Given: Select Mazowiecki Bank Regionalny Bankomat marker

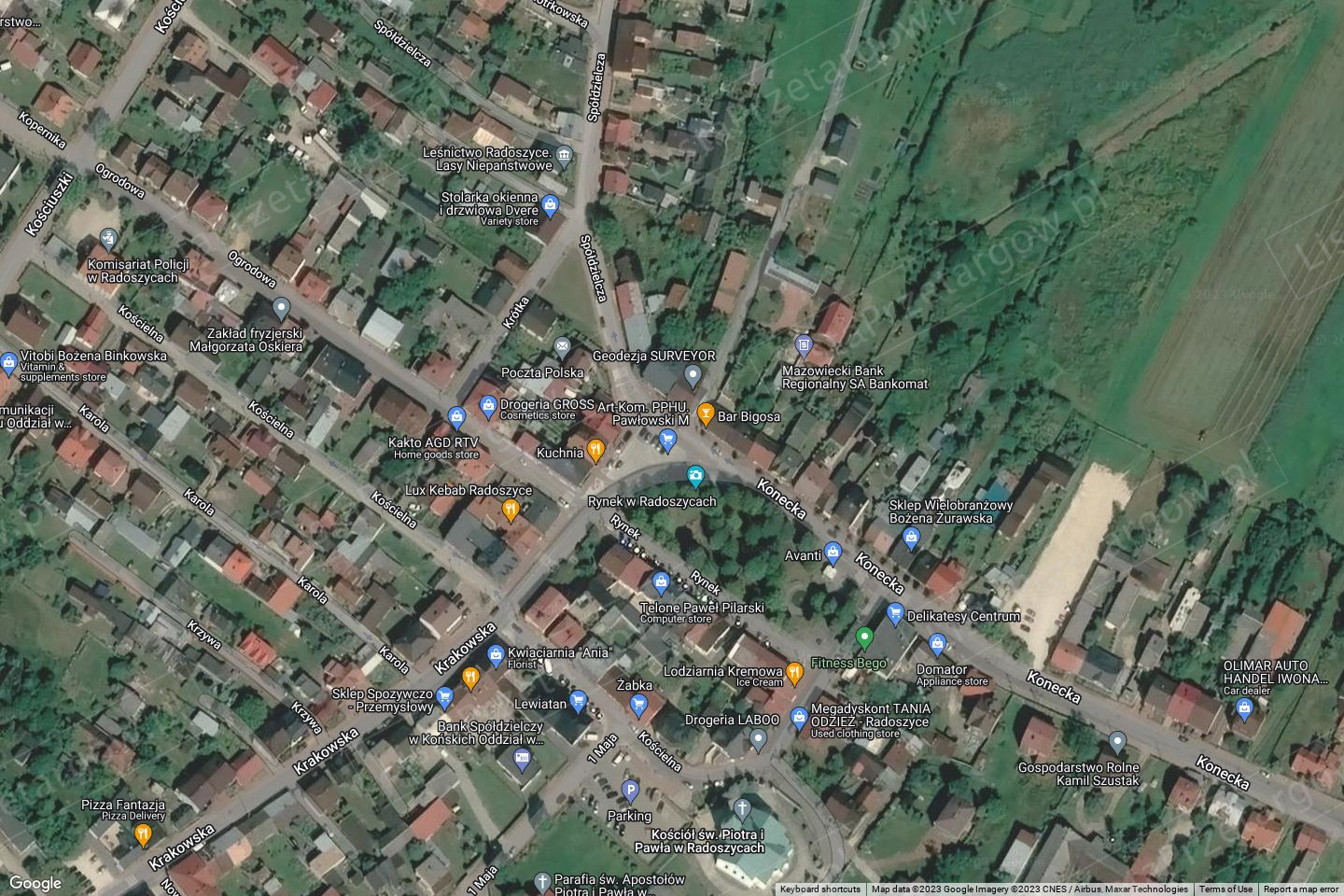Looking at the screenshot, I should coord(804,346).
